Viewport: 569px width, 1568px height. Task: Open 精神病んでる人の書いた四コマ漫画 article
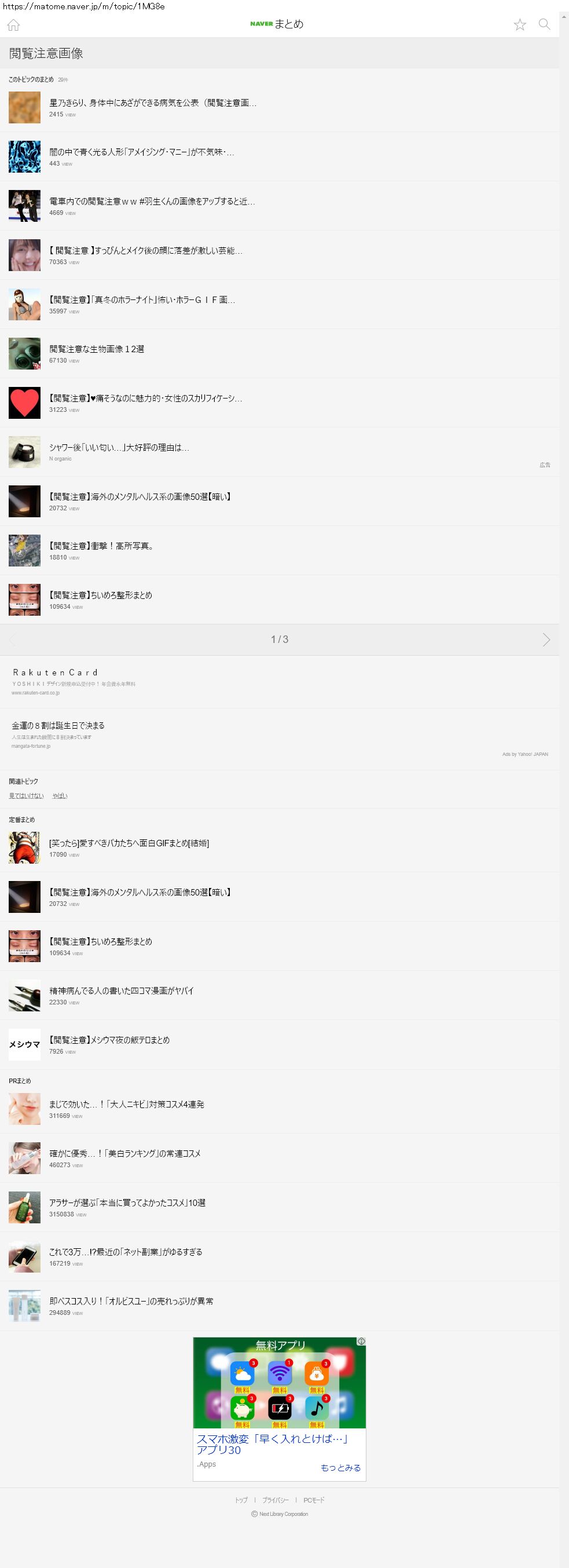(121, 990)
